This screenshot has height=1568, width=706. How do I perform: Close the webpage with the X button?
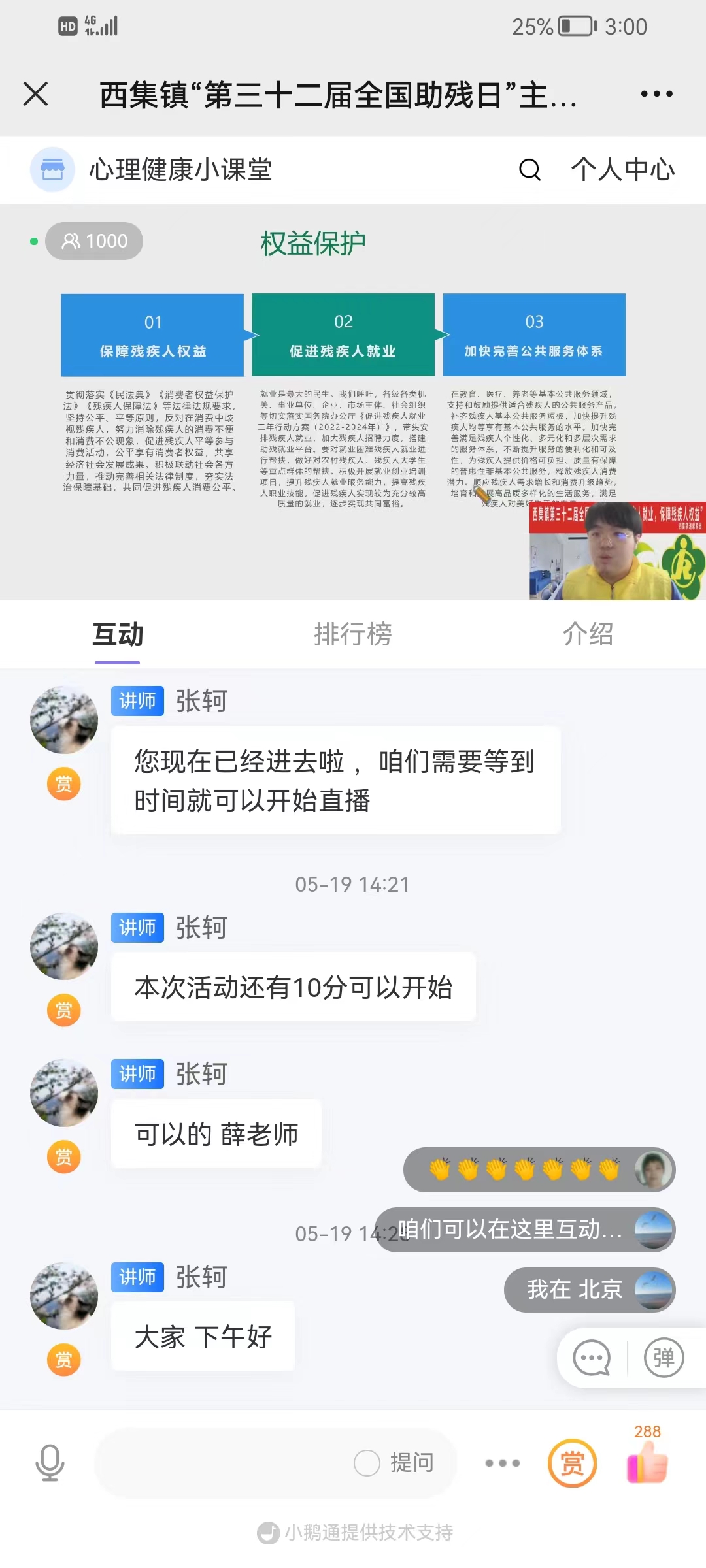click(36, 93)
